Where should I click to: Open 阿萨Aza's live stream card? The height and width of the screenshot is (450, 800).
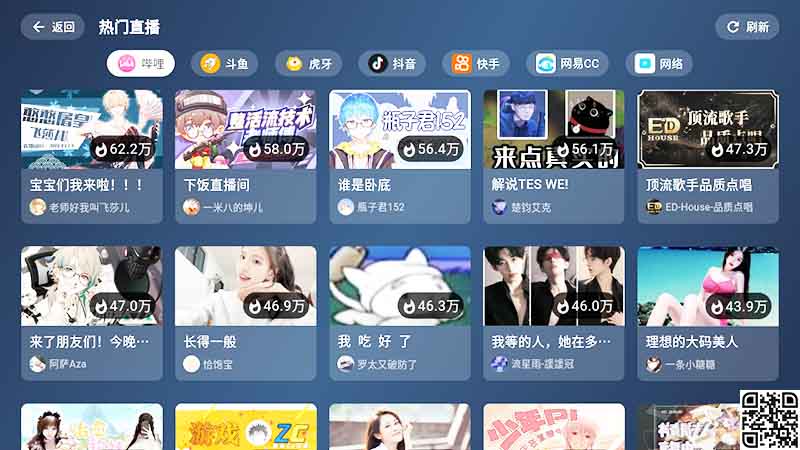91,311
